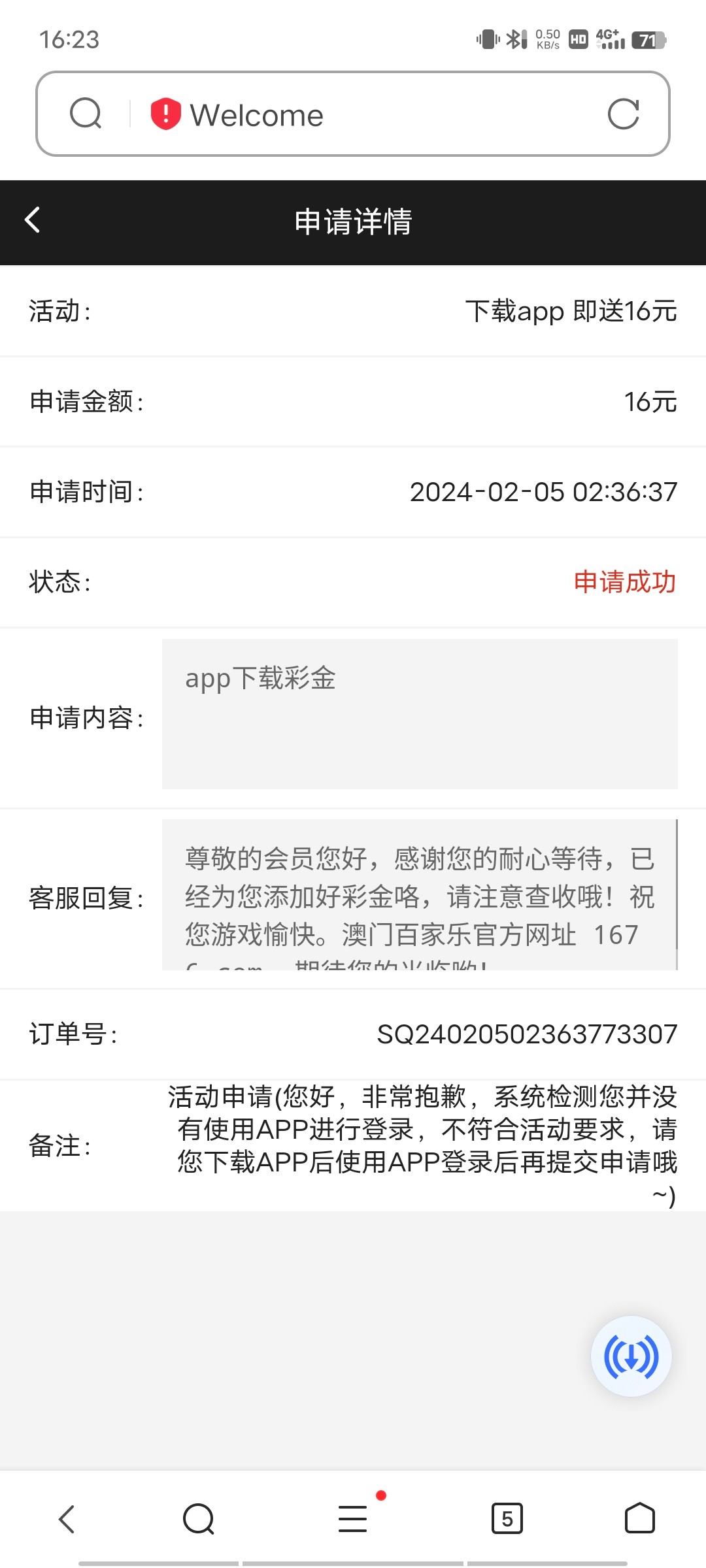Reload the current page

(x=623, y=115)
